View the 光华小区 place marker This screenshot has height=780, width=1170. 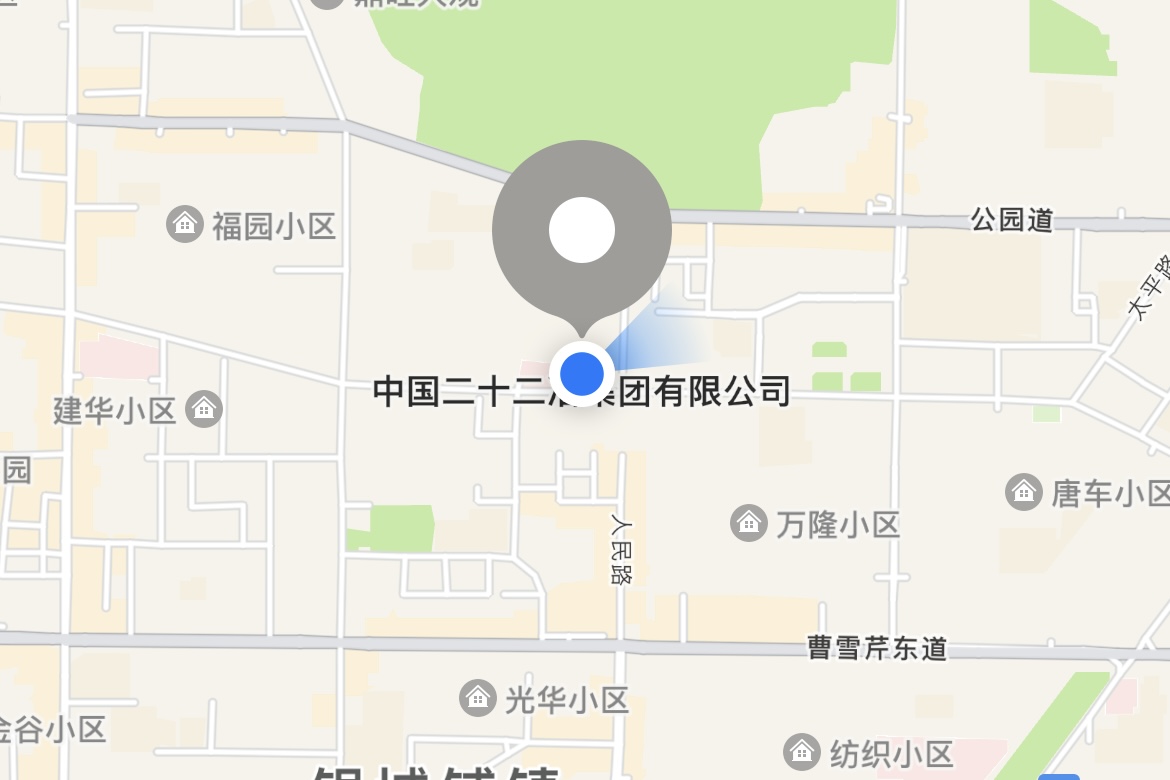click(x=478, y=698)
